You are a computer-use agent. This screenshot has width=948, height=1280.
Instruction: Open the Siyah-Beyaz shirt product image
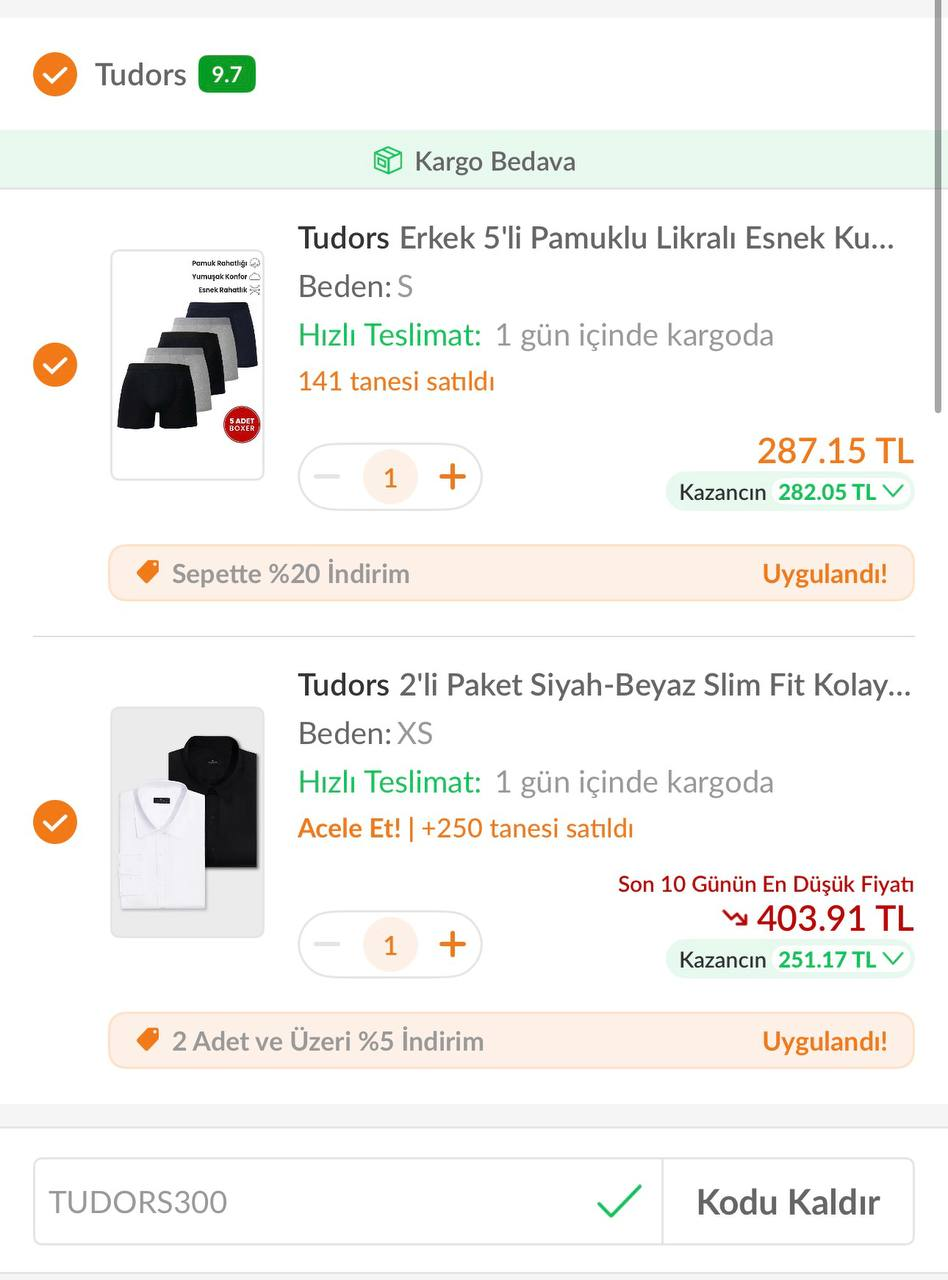187,822
